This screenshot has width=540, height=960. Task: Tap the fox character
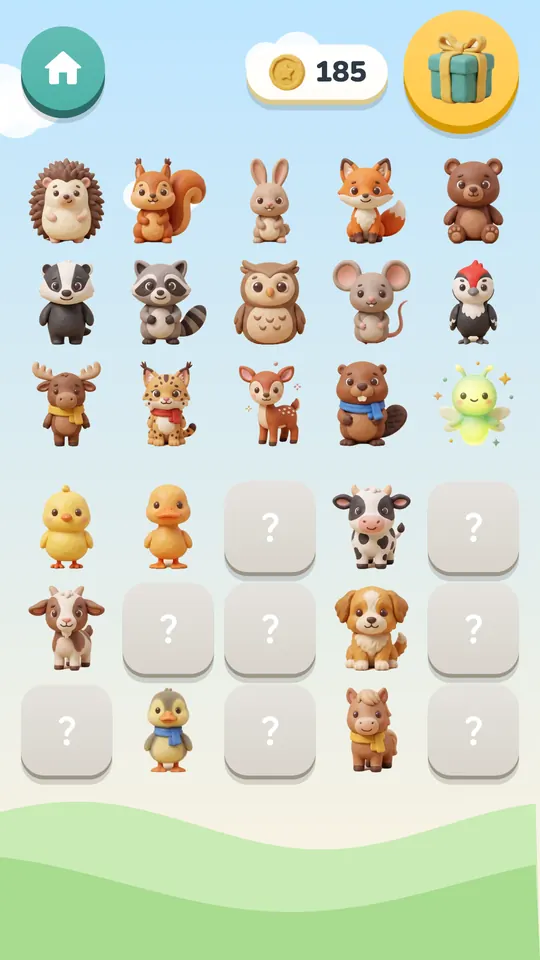coord(371,201)
